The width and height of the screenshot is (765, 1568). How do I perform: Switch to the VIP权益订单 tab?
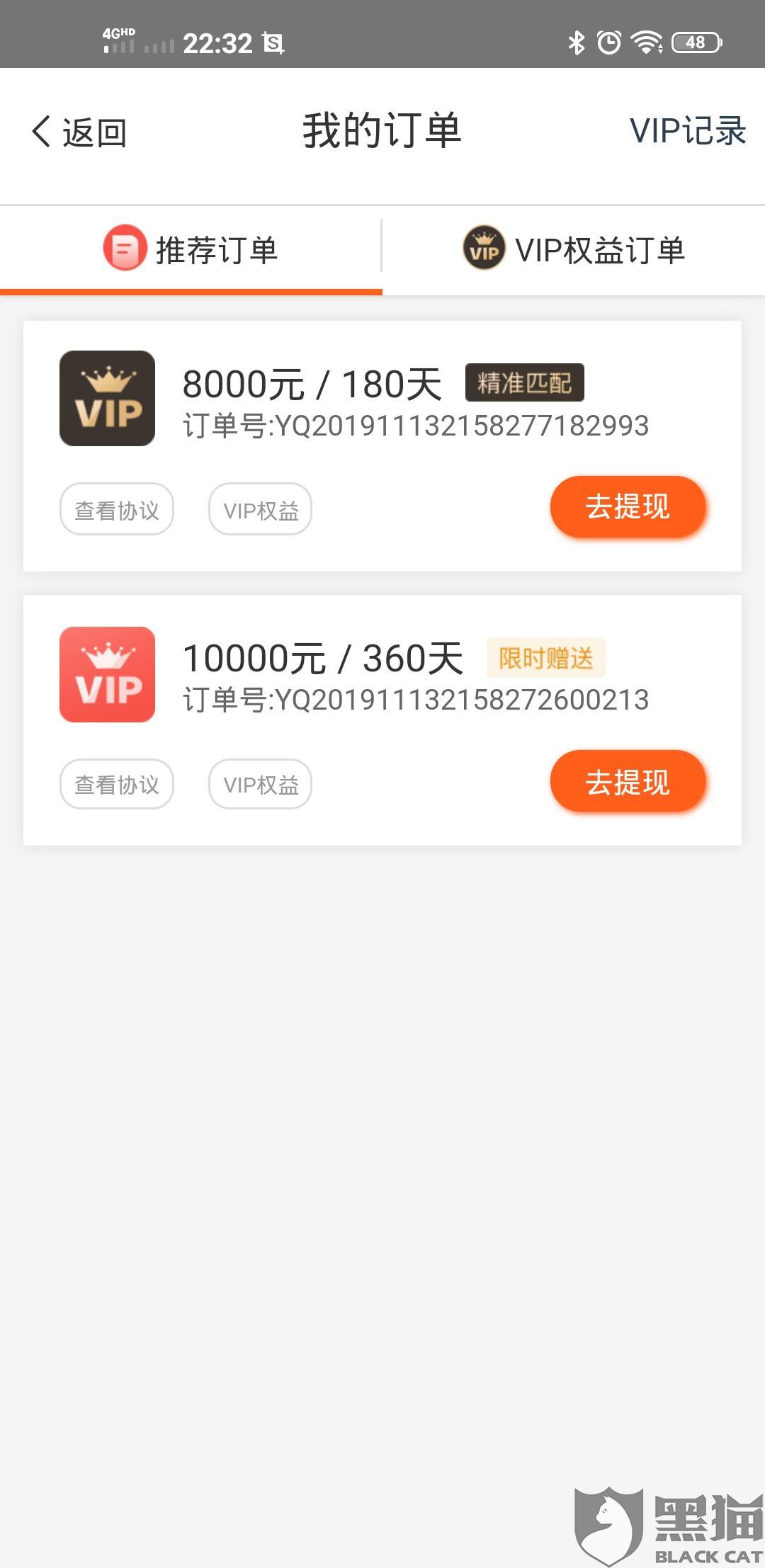(574, 250)
